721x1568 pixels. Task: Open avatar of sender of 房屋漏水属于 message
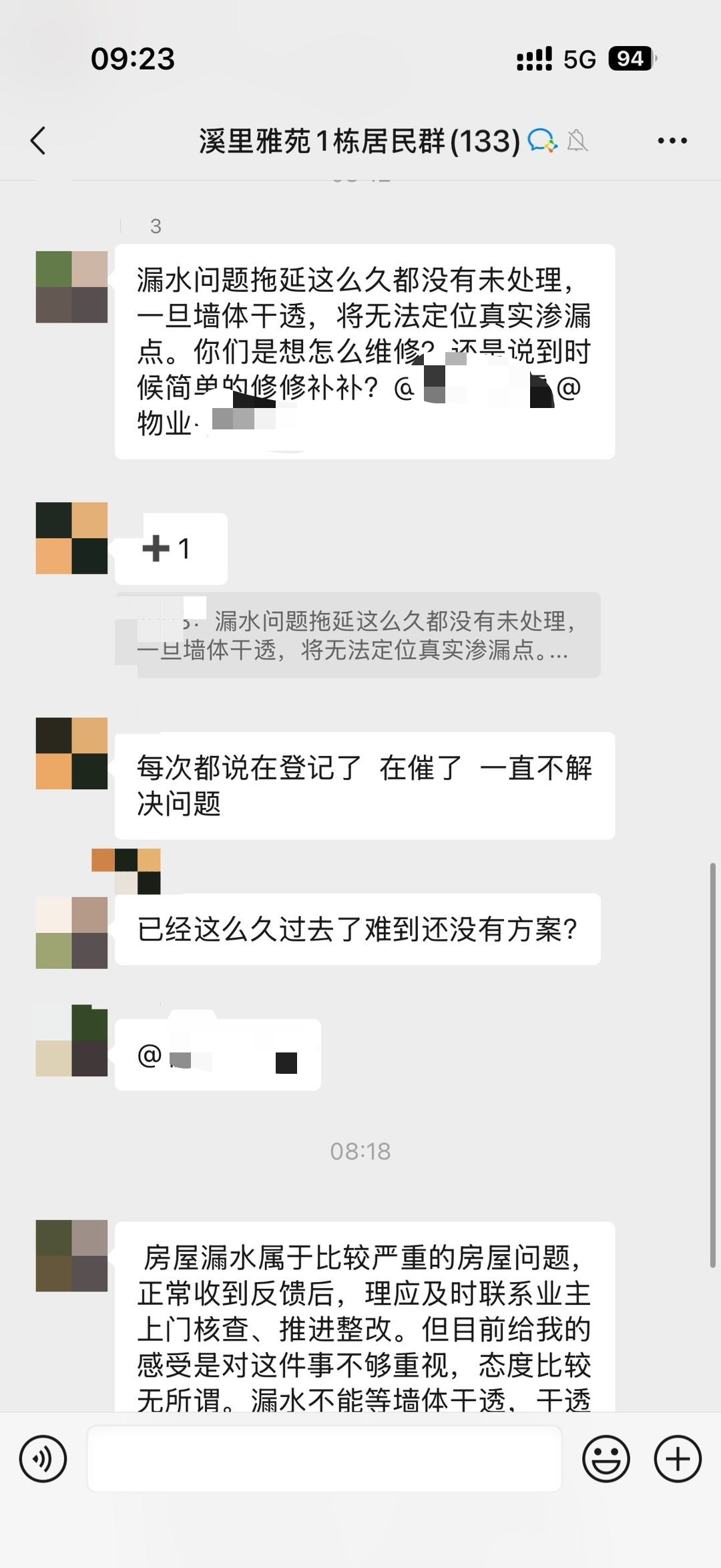coord(71,1255)
